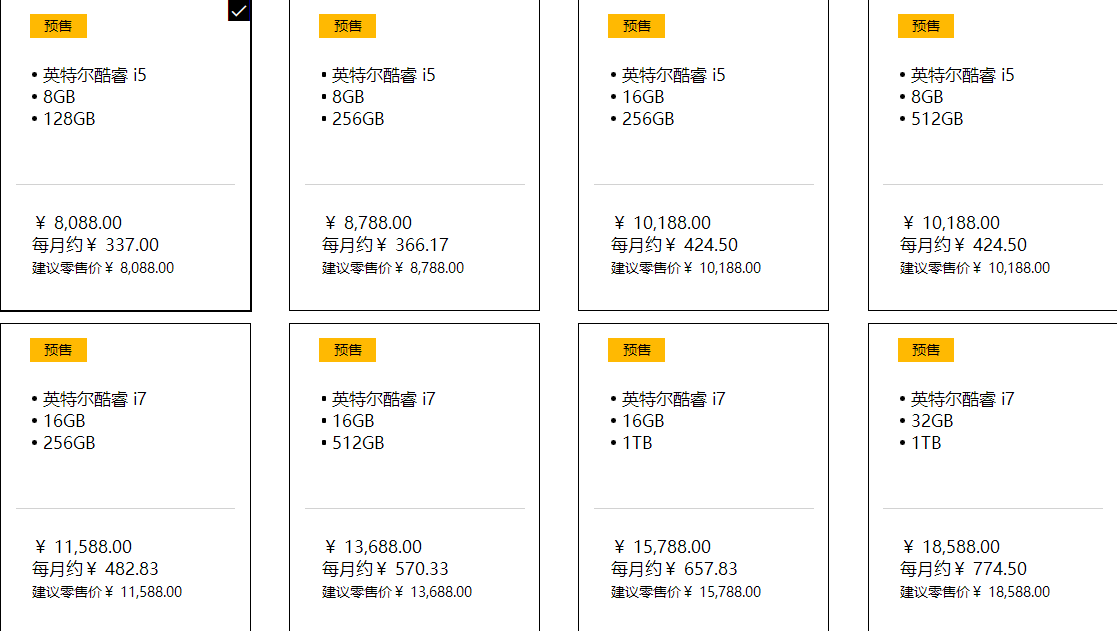Pick the i7 32GB 1TB model at ¥18,588
1117x631 pixels.
[x=992, y=477]
